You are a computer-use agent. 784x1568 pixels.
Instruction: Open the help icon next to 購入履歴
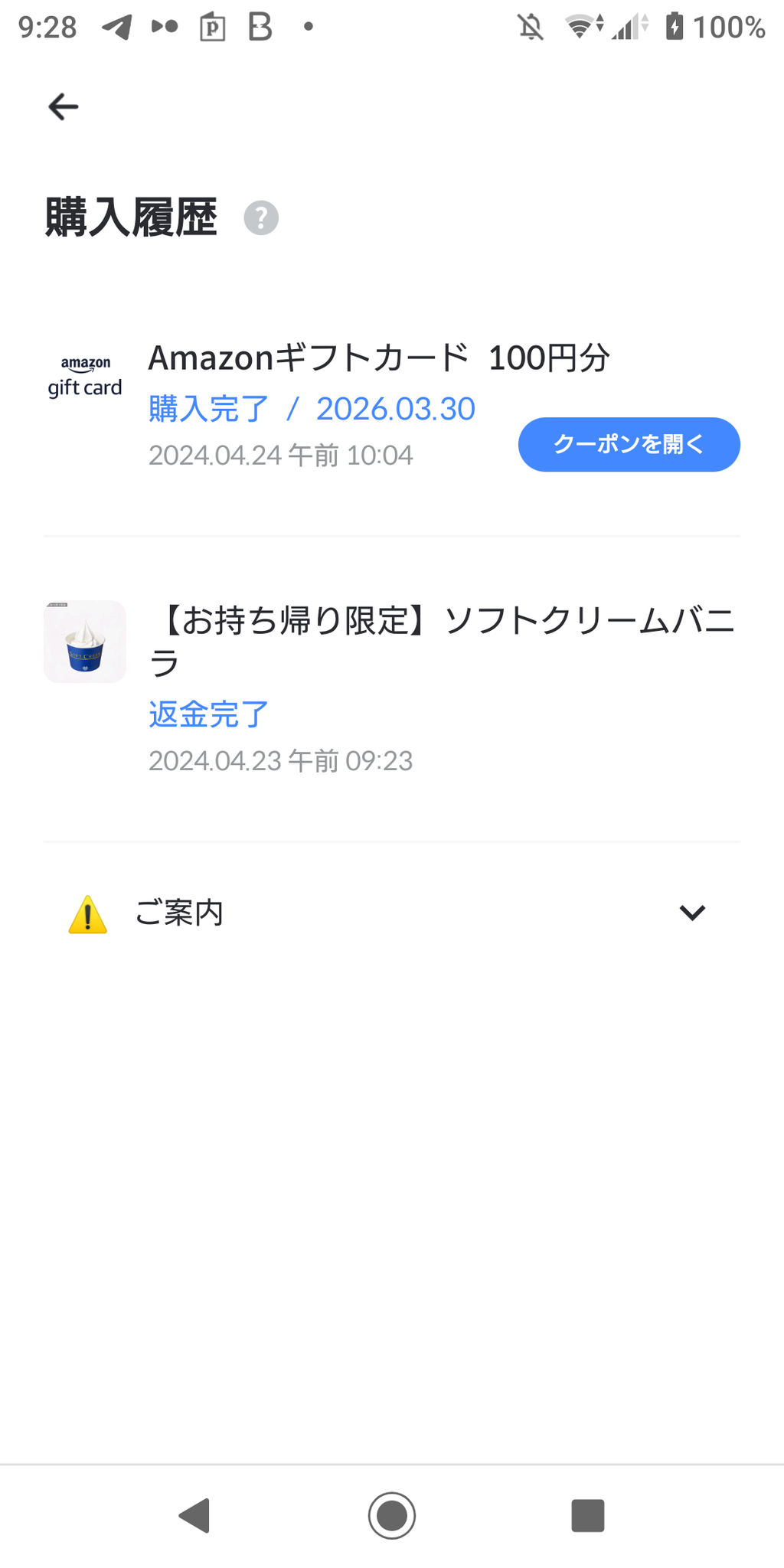coord(260,219)
